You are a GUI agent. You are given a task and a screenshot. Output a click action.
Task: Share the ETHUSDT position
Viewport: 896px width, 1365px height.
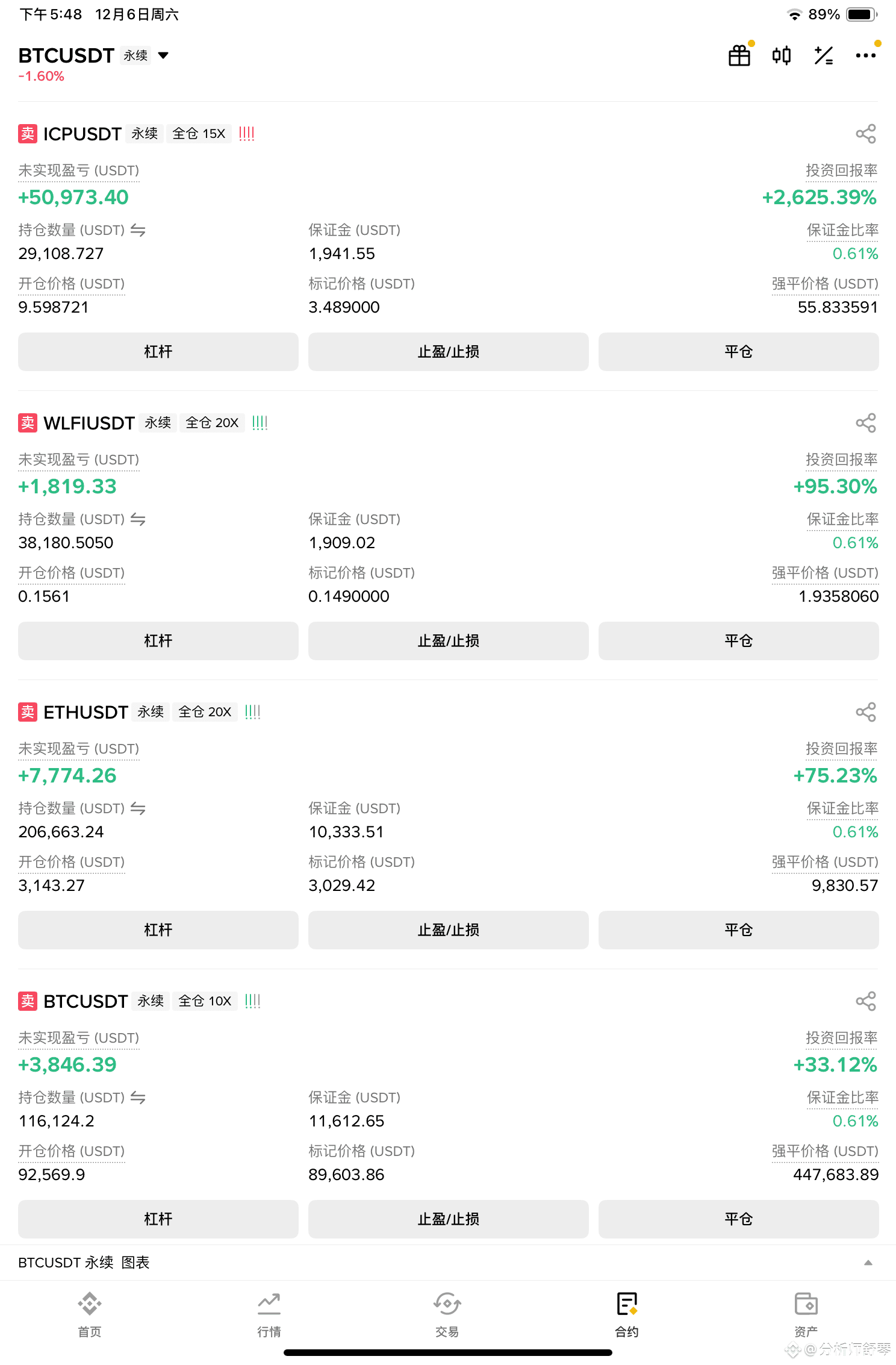click(x=865, y=712)
